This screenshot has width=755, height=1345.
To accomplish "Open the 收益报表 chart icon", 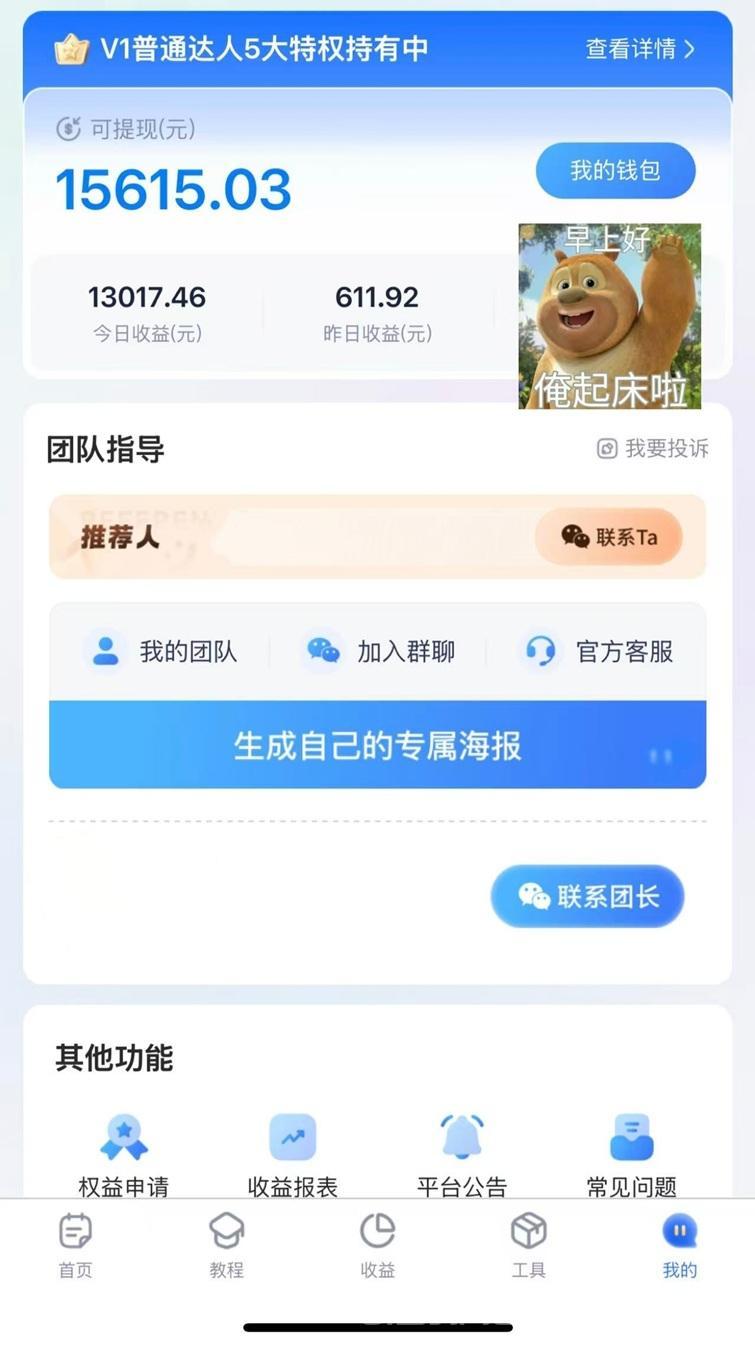I will [x=290, y=1133].
